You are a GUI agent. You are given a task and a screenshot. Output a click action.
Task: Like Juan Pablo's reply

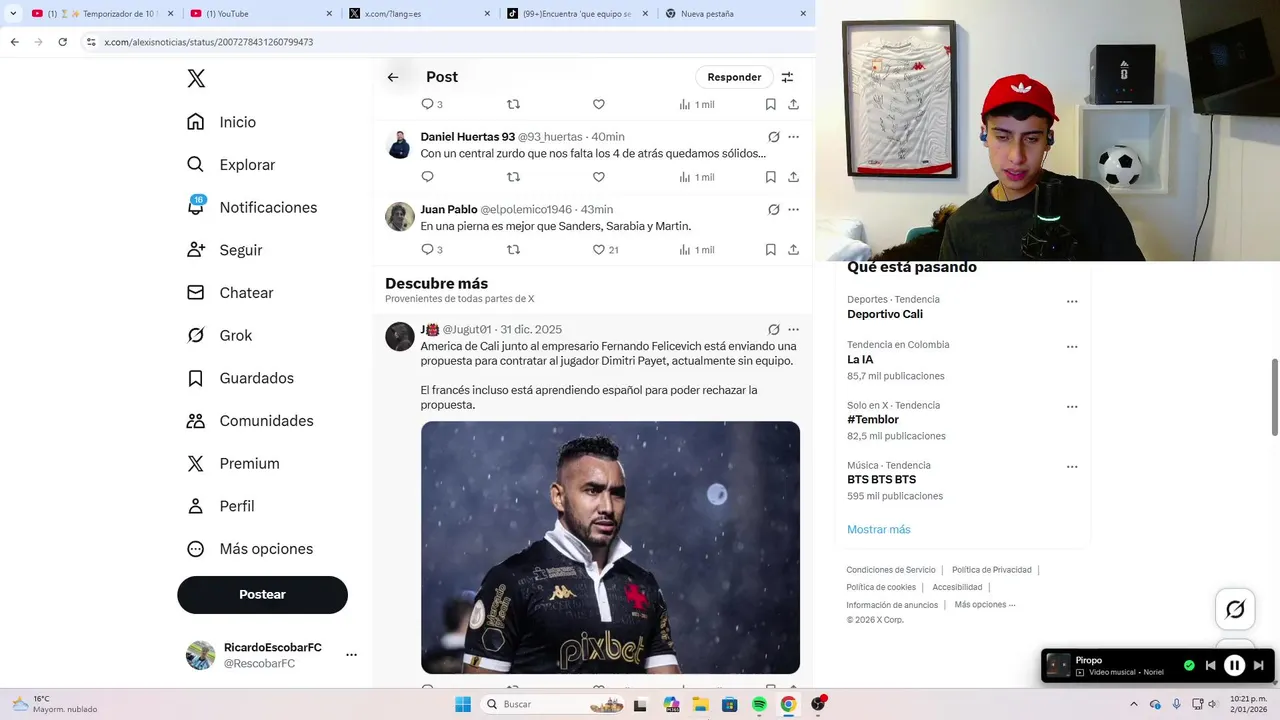599,250
